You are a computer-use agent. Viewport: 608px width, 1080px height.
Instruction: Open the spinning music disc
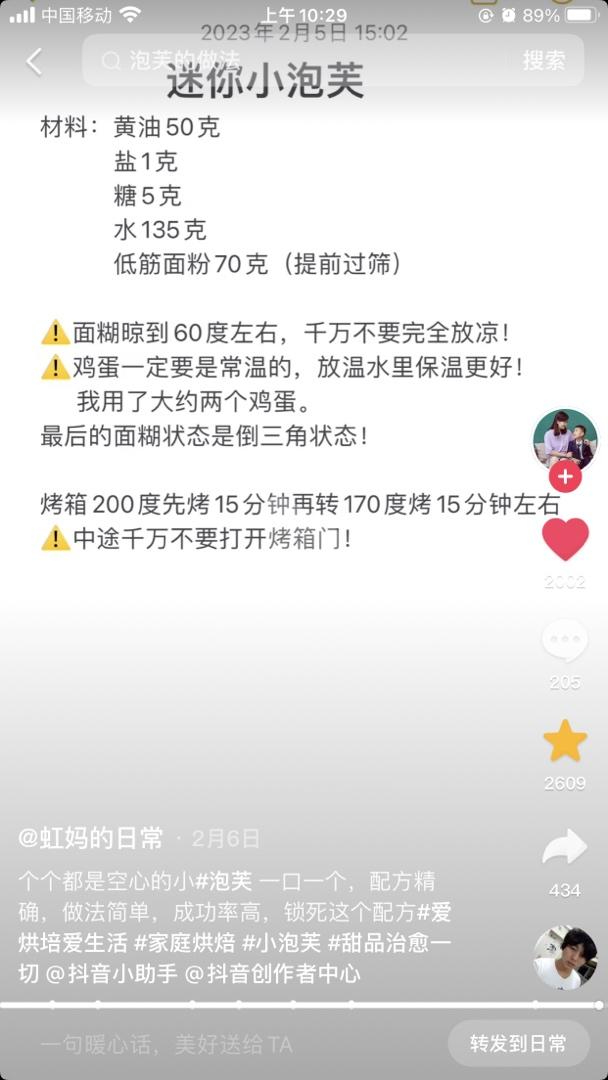coord(565,957)
